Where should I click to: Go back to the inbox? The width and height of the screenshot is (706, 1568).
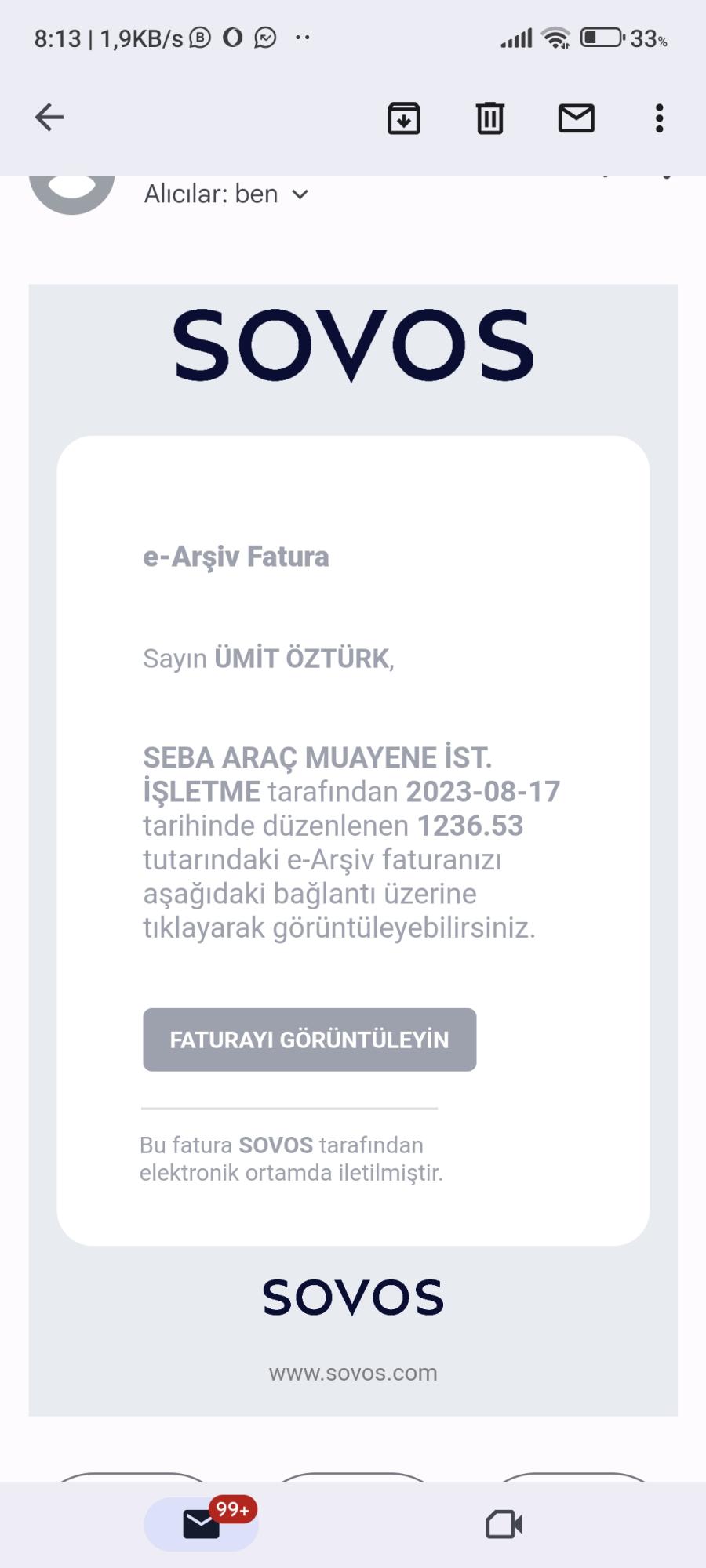[49, 117]
